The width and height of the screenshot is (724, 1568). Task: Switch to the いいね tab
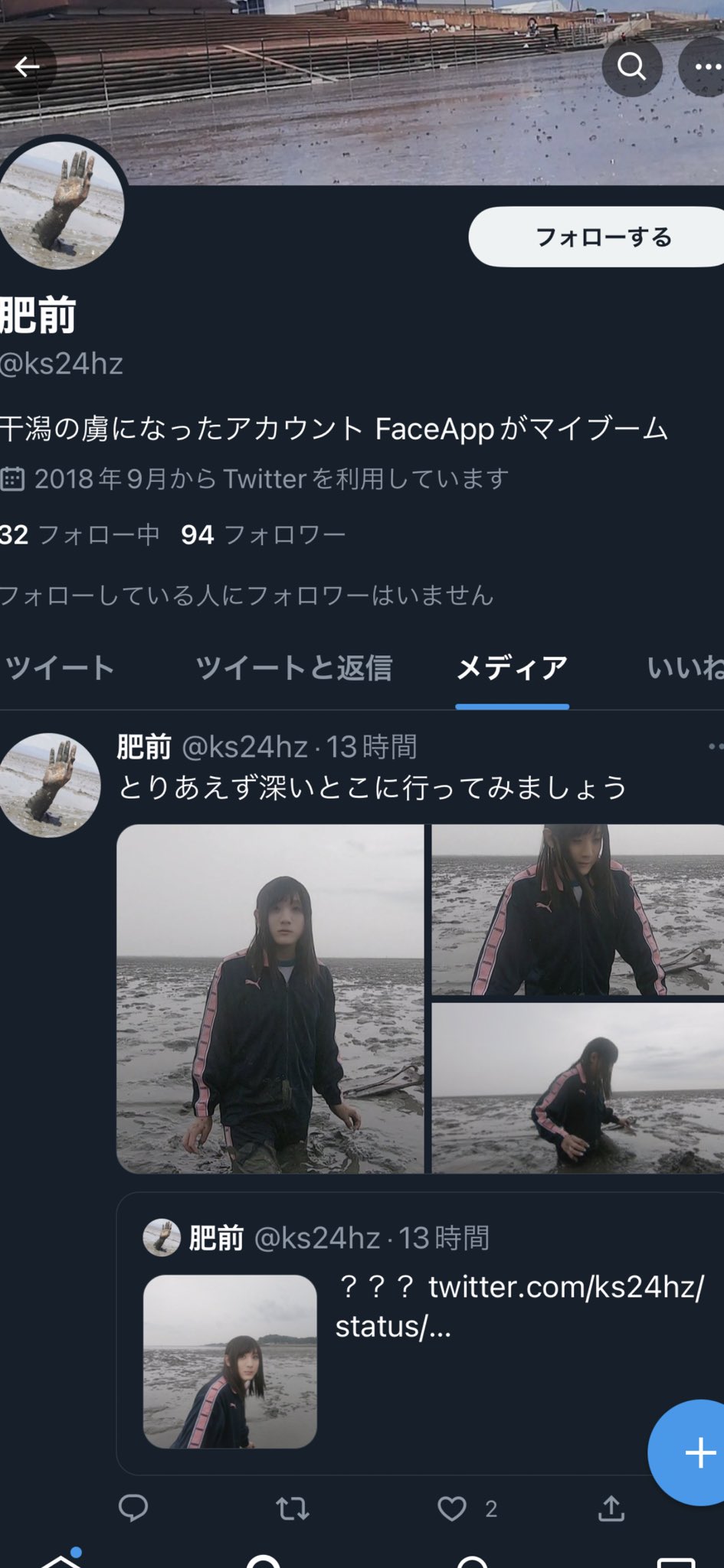pos(684,668)
